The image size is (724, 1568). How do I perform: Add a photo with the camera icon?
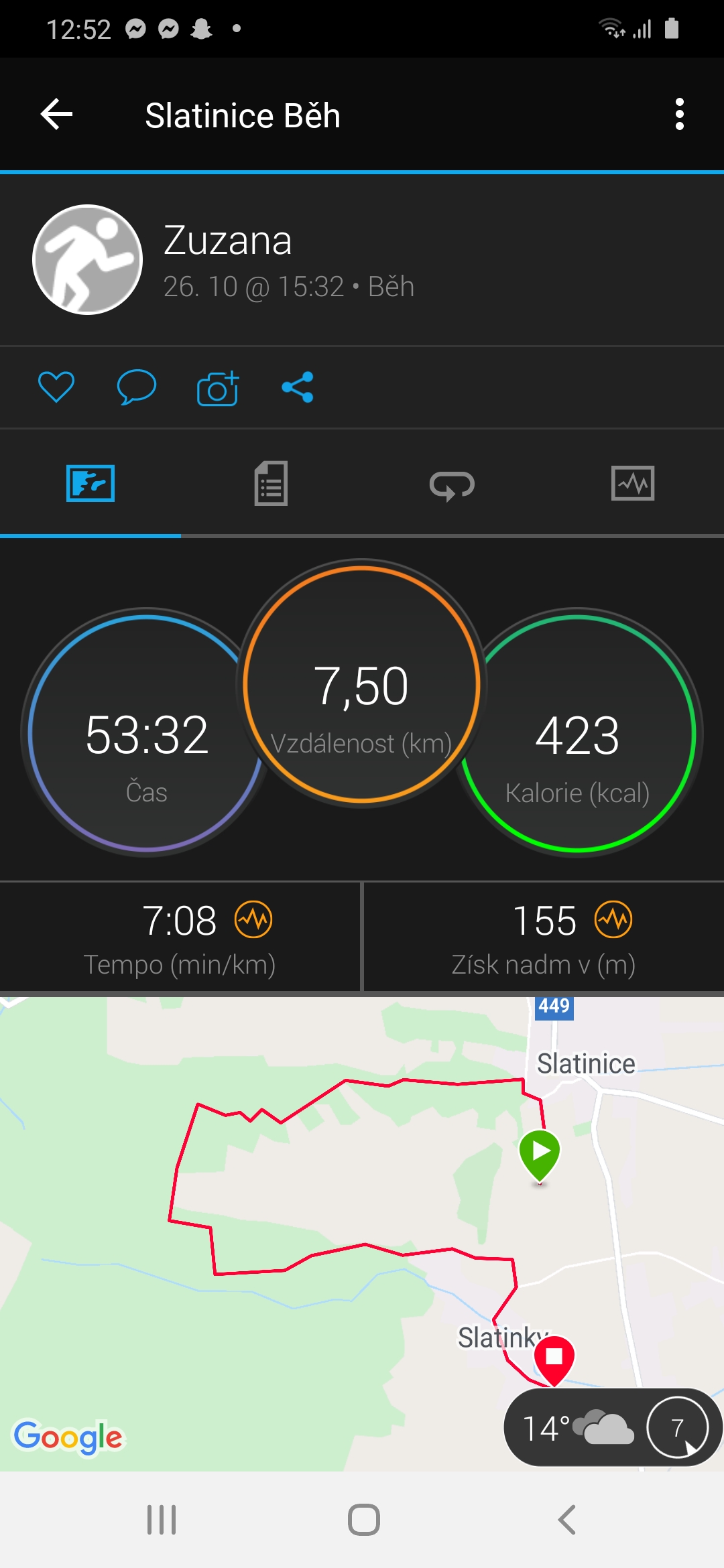[217, 387]
